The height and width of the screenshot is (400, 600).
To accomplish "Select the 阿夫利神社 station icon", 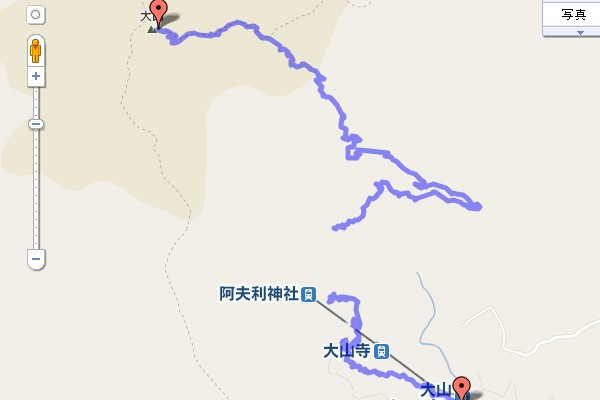I will coord(309,294).
